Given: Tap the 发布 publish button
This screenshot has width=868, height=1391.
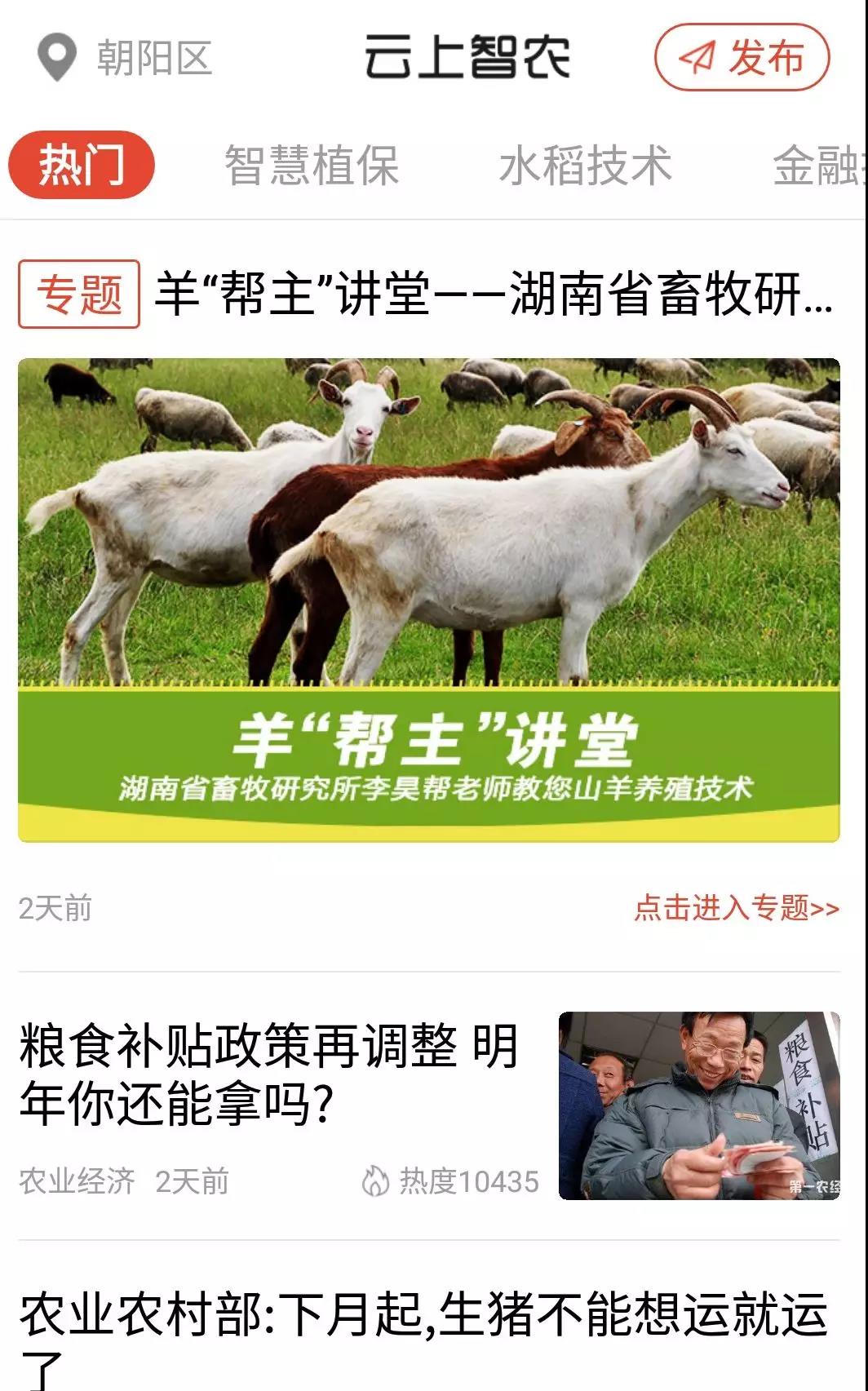Looking at the screenshot, I should coord(742,58).
